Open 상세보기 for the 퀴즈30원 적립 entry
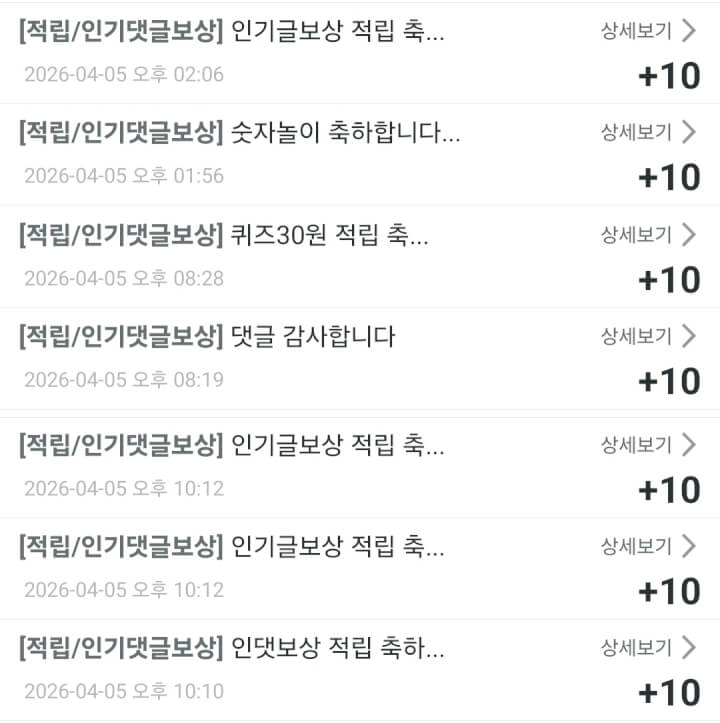The image size is (720, 723). 647,235
